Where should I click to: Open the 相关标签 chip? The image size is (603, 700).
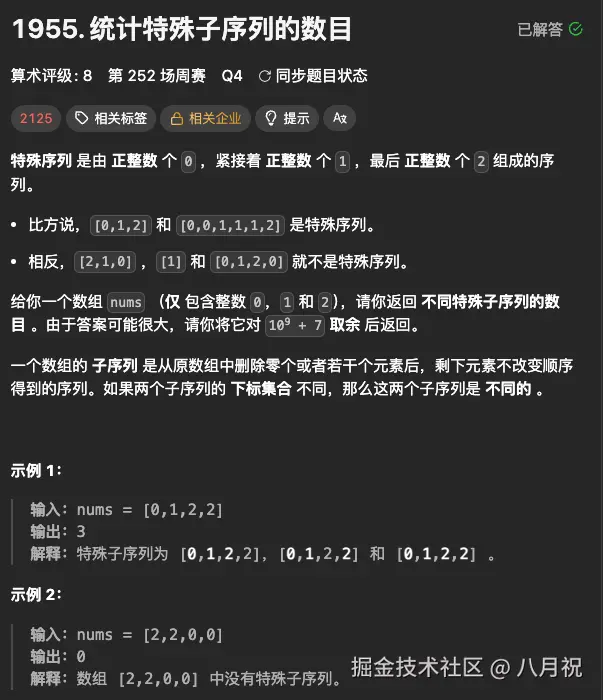[x=111, y=119]
